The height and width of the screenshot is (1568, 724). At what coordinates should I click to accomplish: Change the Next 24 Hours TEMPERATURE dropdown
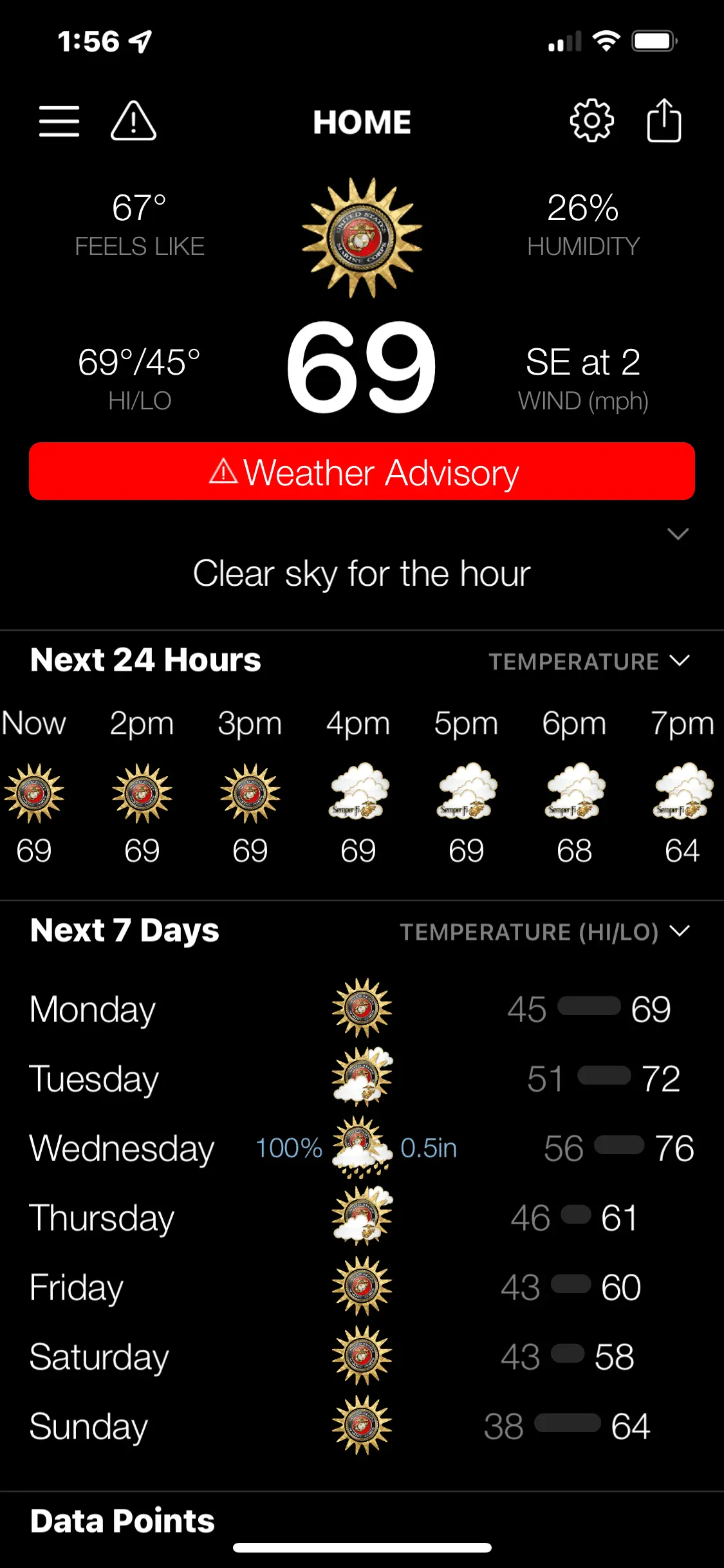coord(589,661)
